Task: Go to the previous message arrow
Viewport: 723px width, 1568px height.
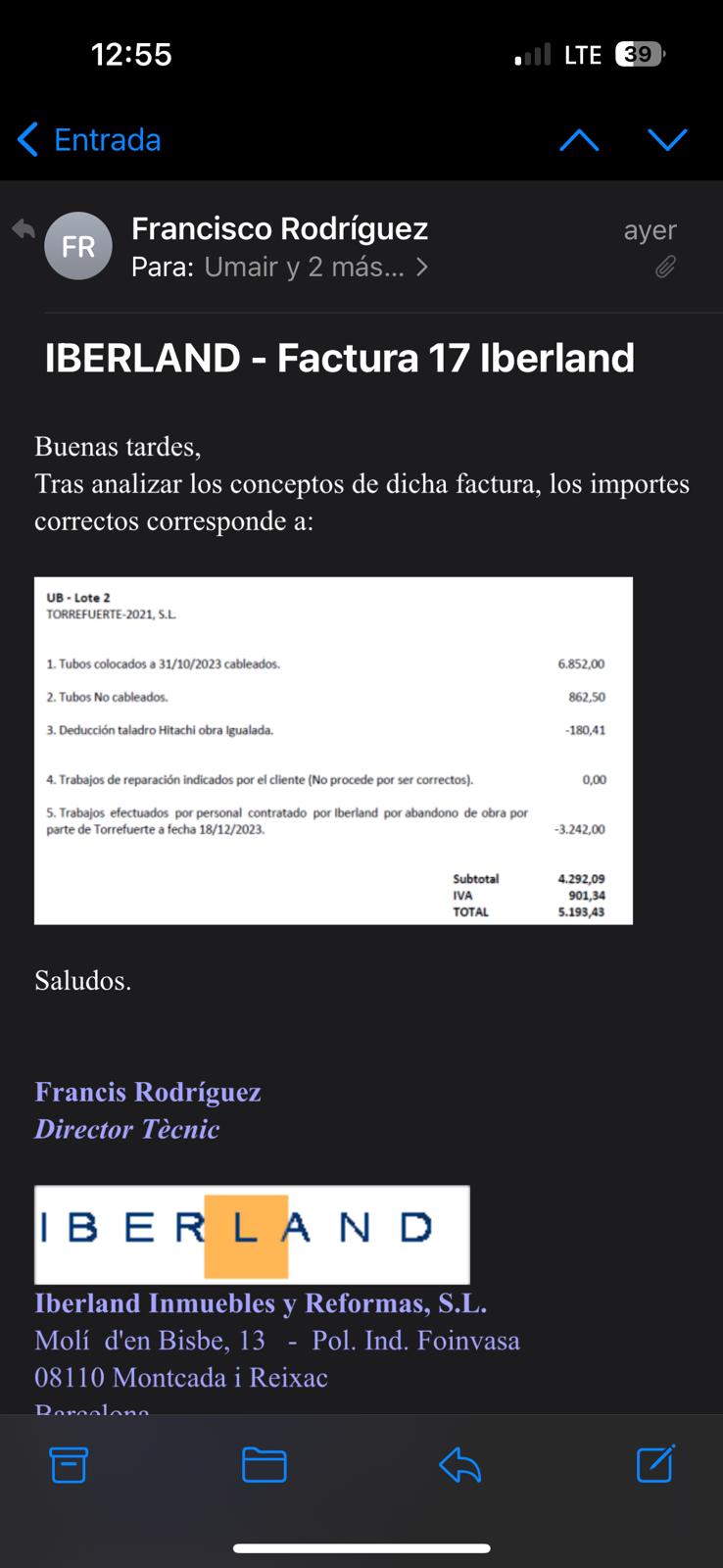Action: (x=578, y=140)
